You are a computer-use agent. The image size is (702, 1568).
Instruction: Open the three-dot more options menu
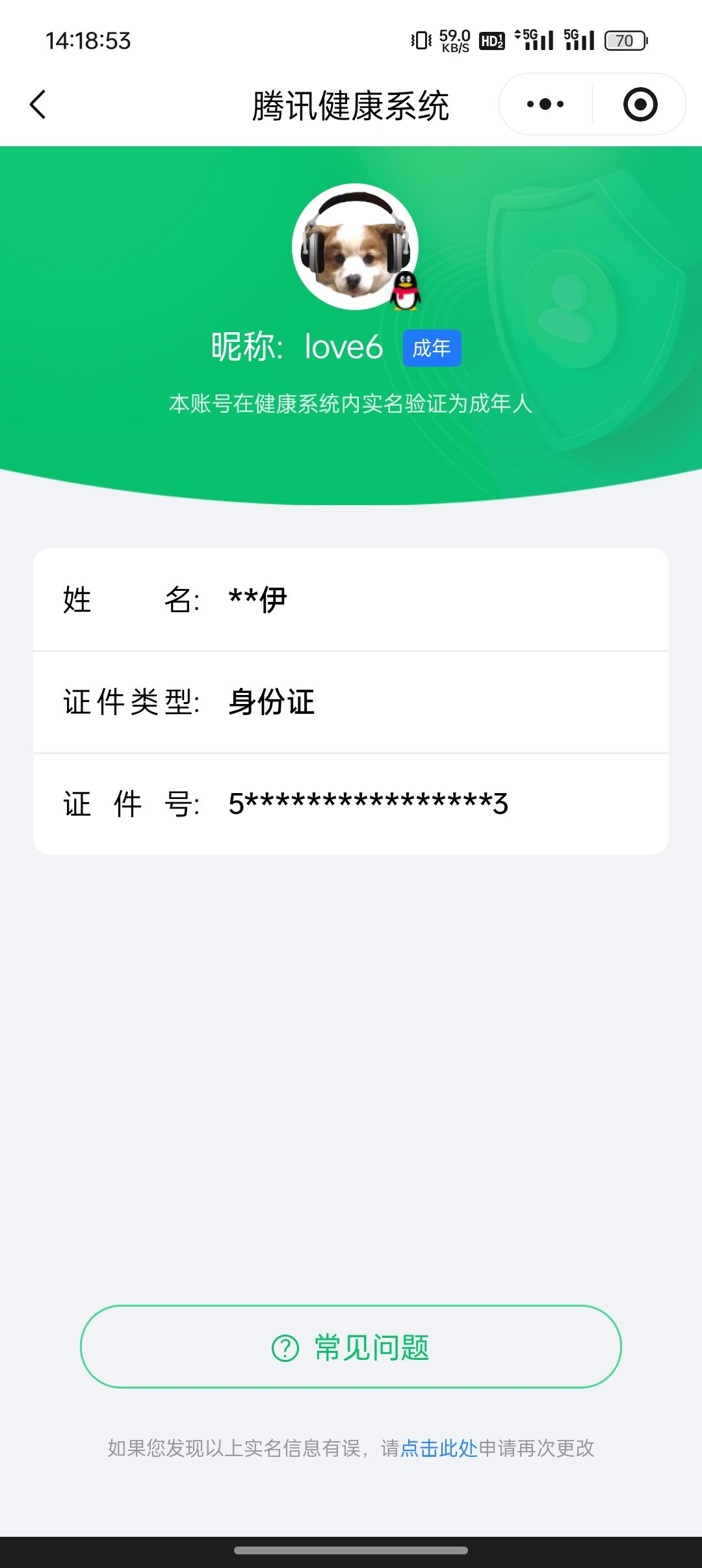coord(546,104)
